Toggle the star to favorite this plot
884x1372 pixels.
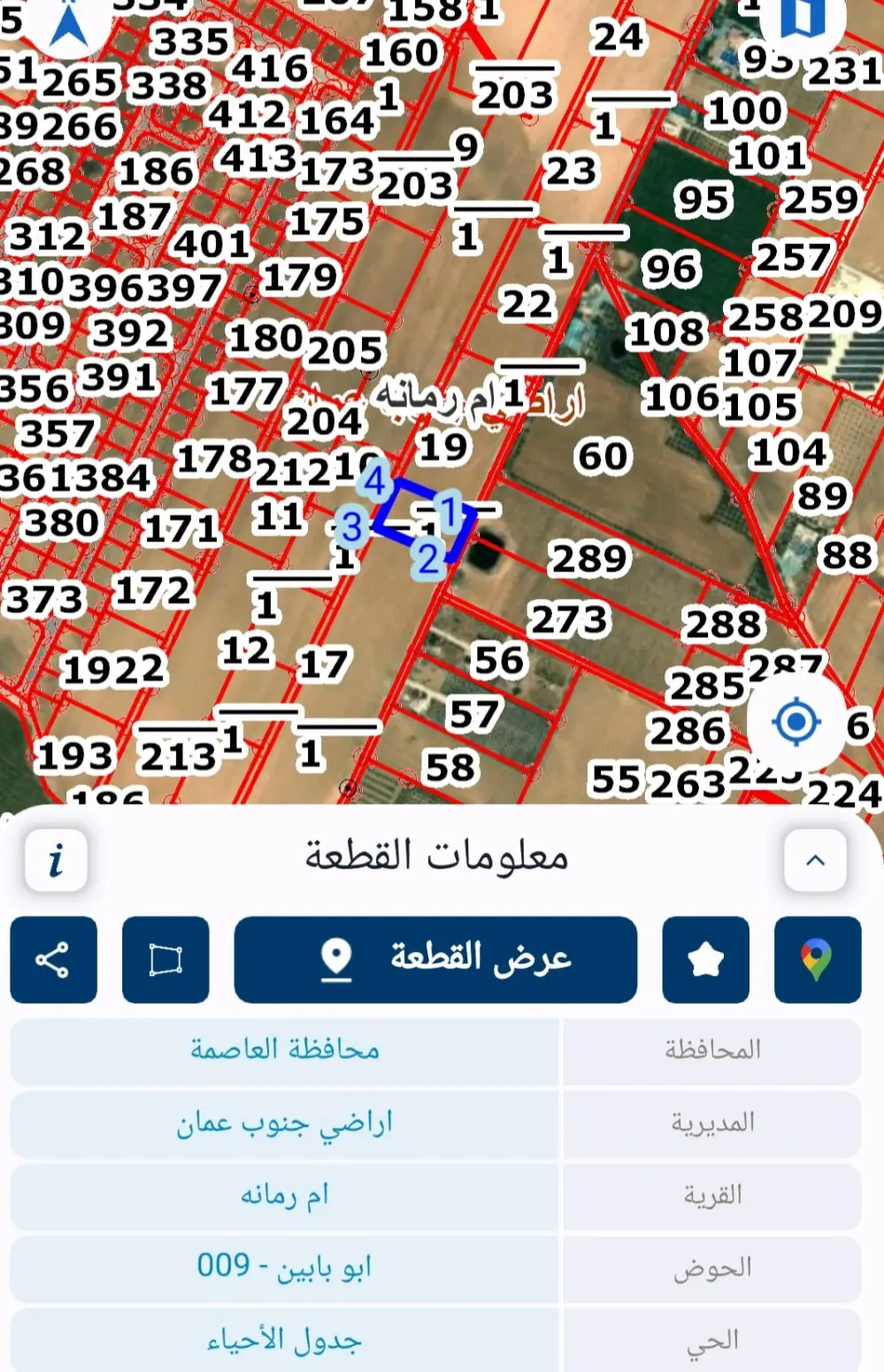705,961
